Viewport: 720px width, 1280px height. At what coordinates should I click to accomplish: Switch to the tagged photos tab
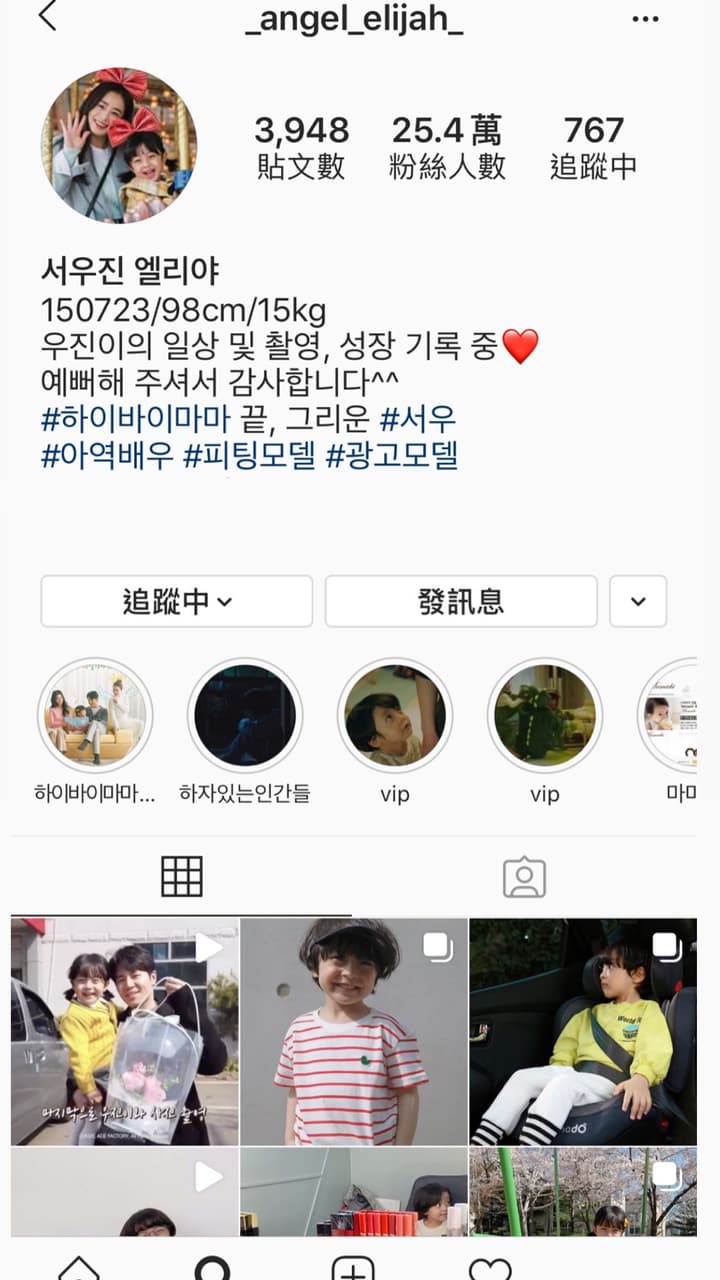tap(524, 877)
